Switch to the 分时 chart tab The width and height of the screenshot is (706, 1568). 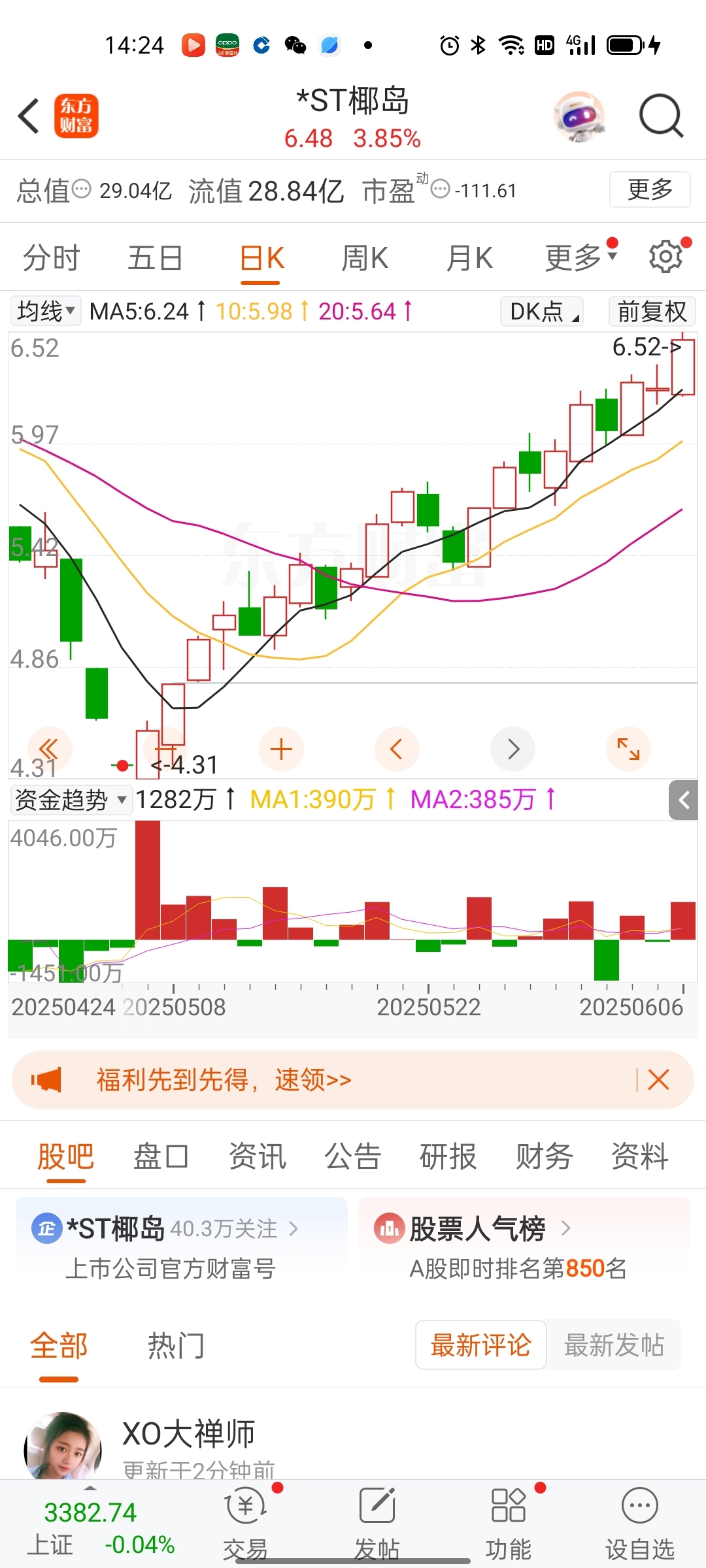click(x=51, y=258)
